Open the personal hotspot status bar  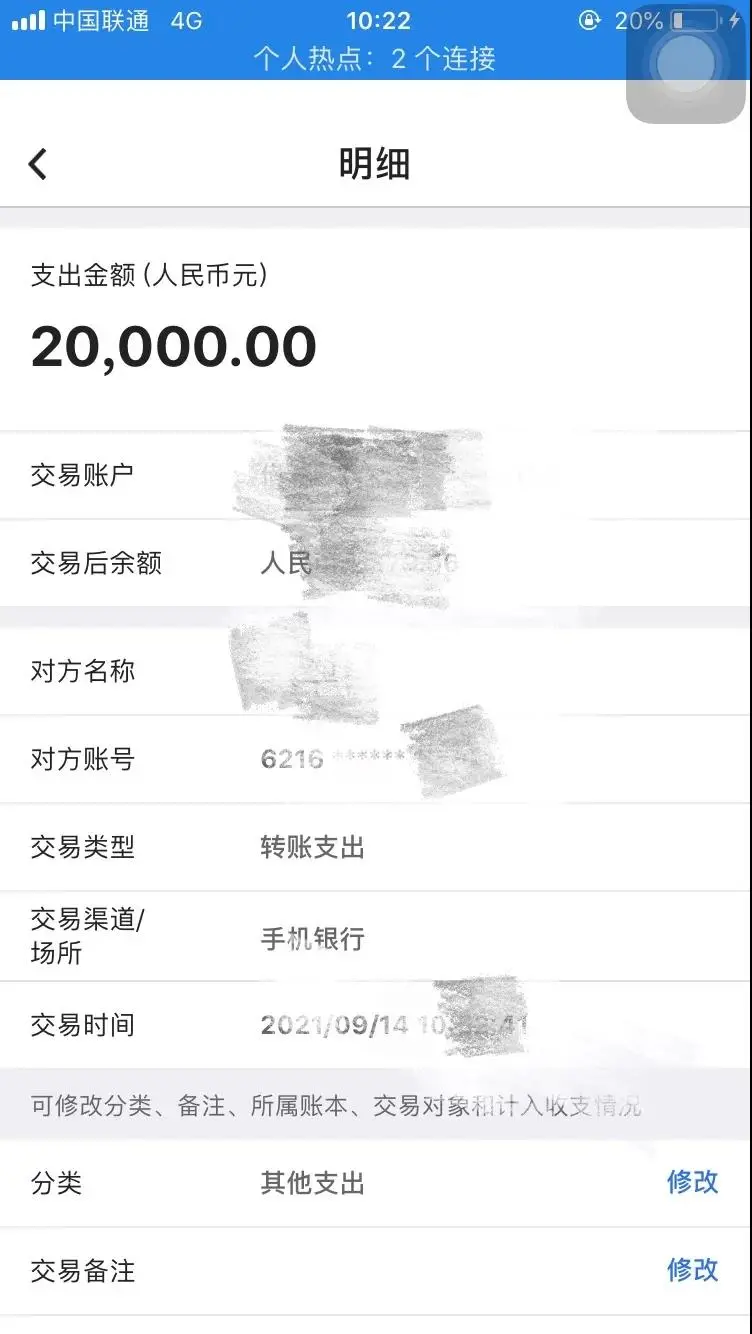pos(375,59)
